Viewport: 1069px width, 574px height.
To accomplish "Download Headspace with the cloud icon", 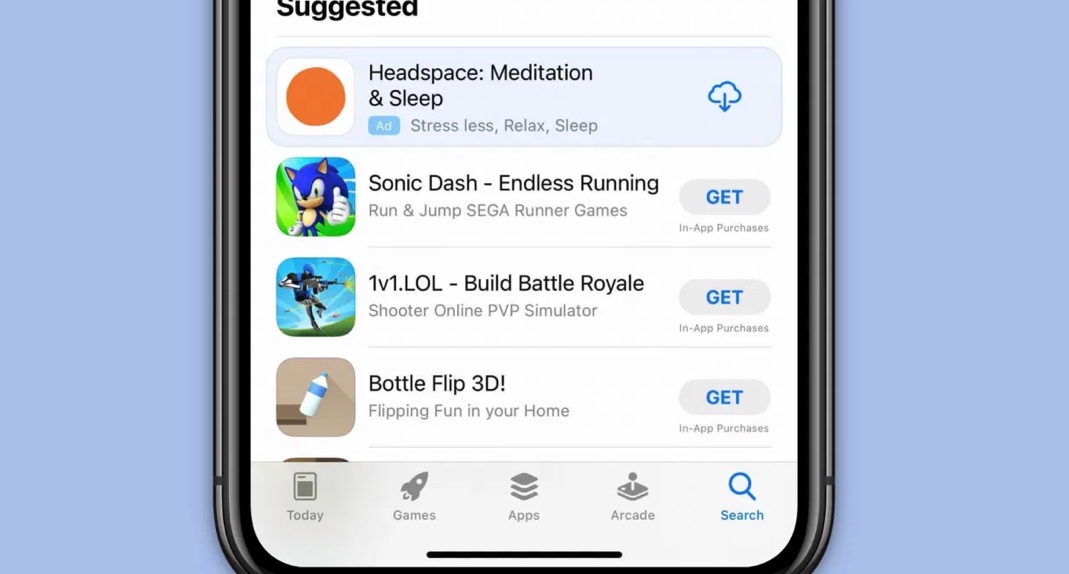I will point(724,97).
